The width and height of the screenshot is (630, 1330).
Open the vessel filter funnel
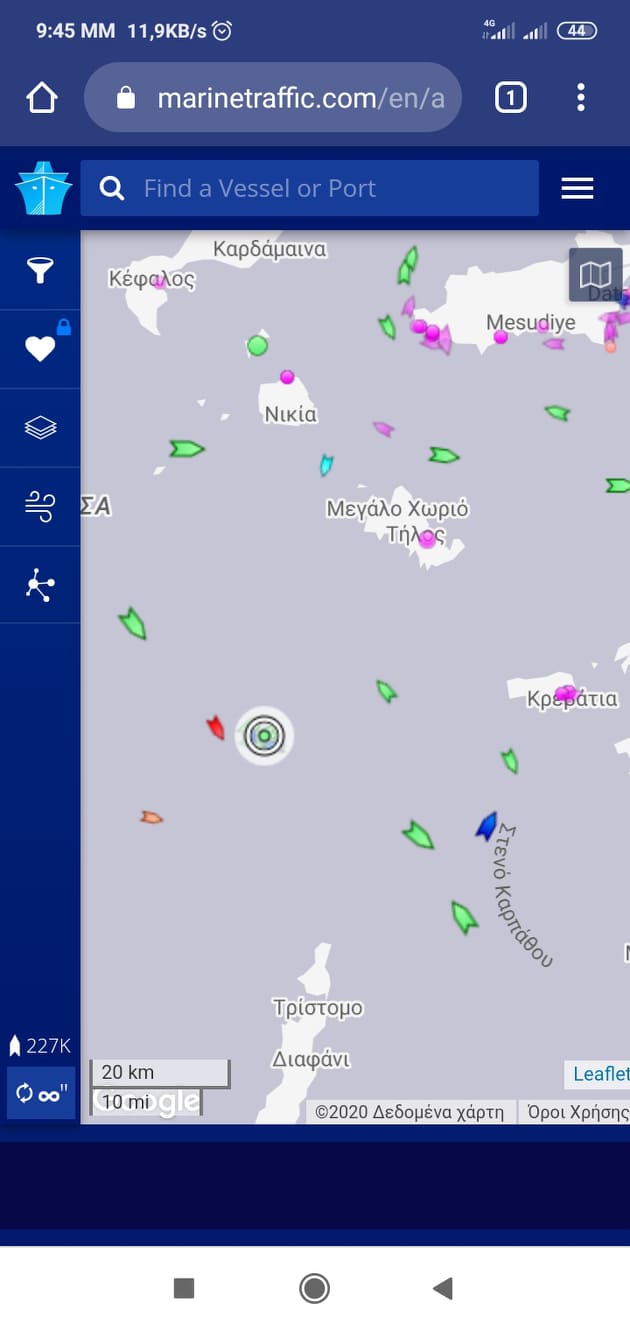coord(40,270)
